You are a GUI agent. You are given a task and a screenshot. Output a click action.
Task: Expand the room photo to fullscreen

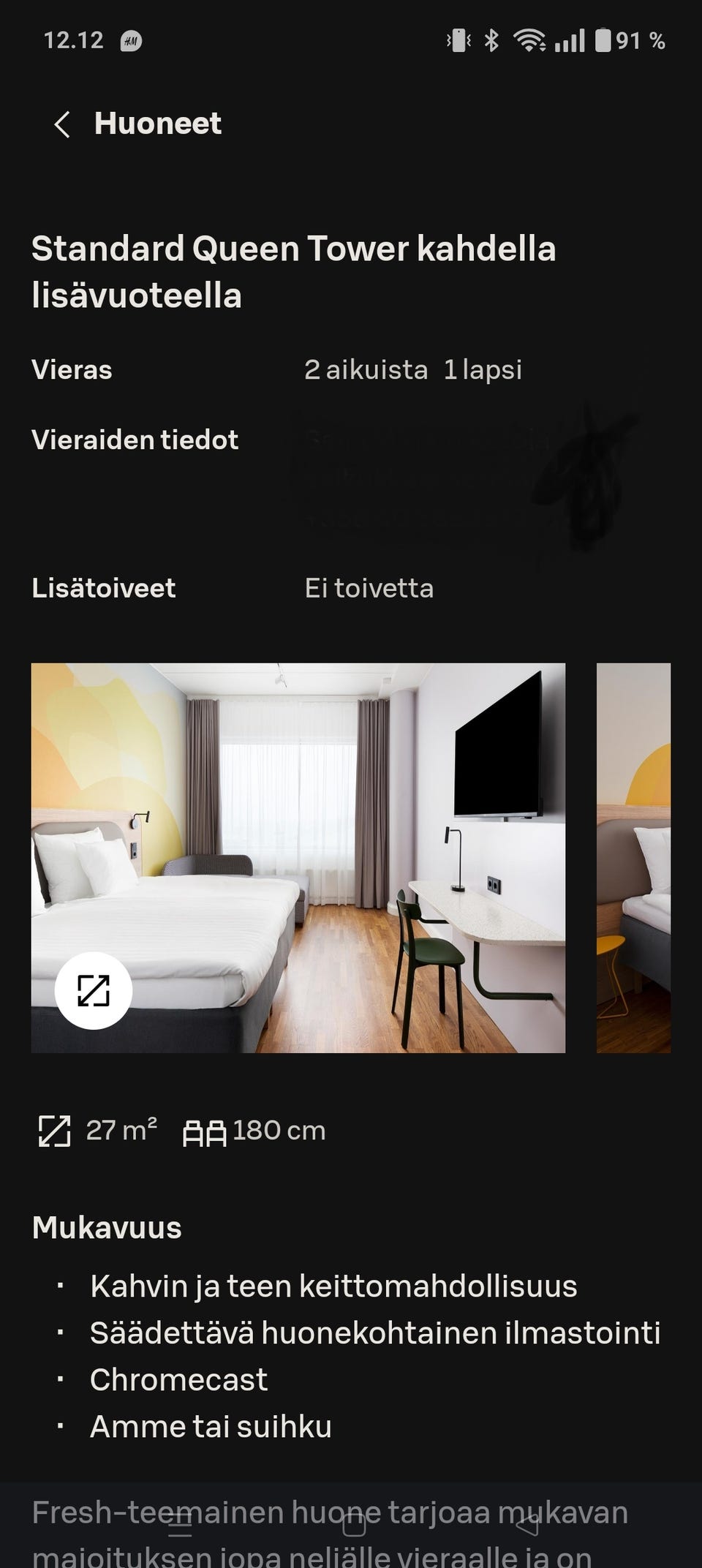click(x=94, y=990)
